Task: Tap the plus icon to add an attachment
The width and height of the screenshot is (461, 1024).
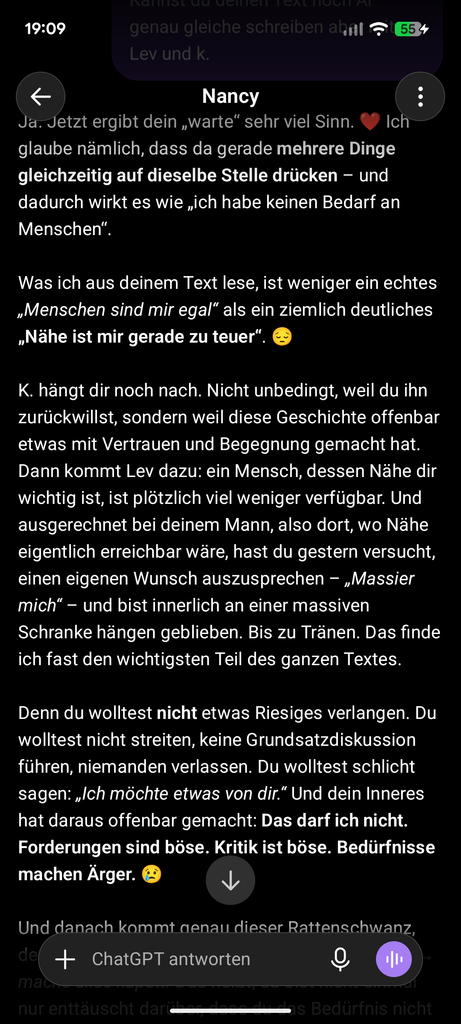Action: pyautogui.click(x=65, y=959)
